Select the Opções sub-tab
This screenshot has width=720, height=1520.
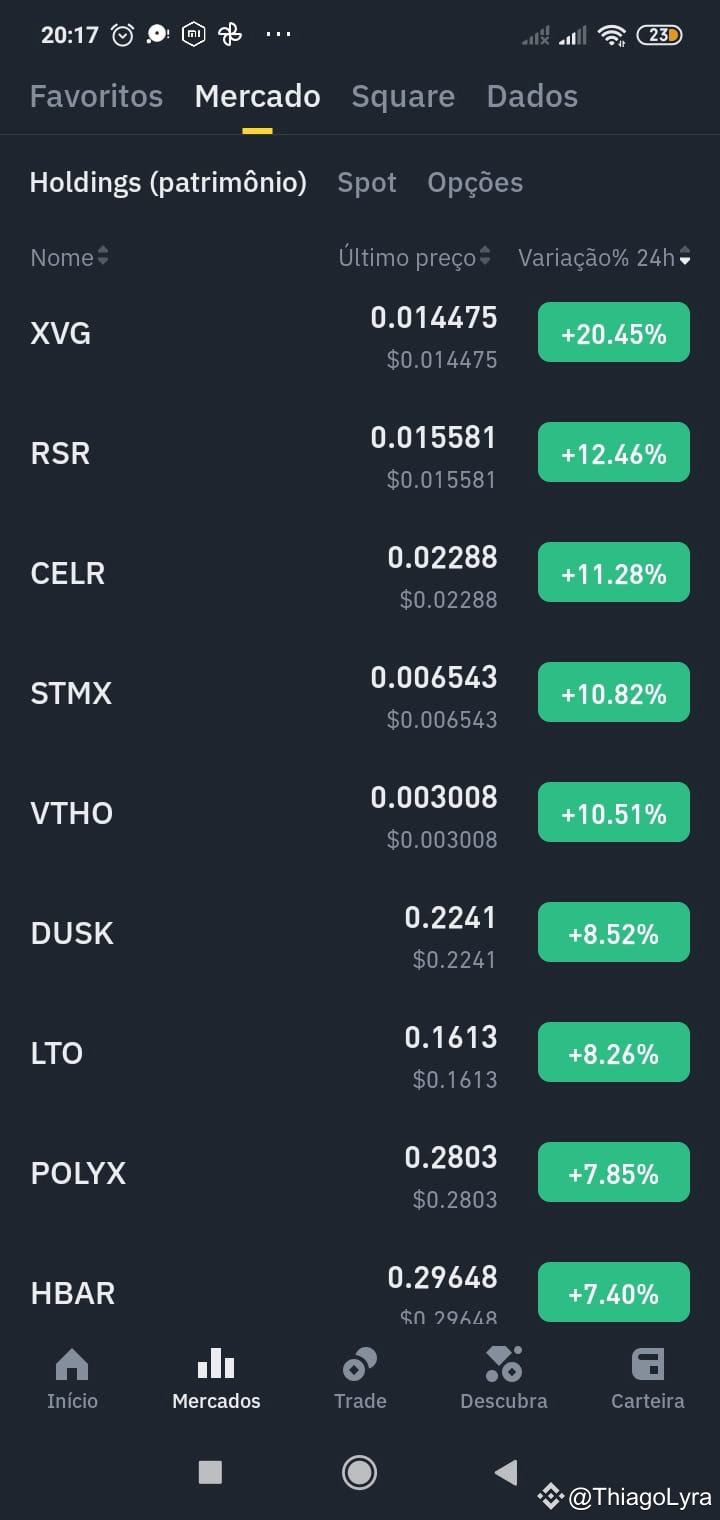click(x=475, y=183)
